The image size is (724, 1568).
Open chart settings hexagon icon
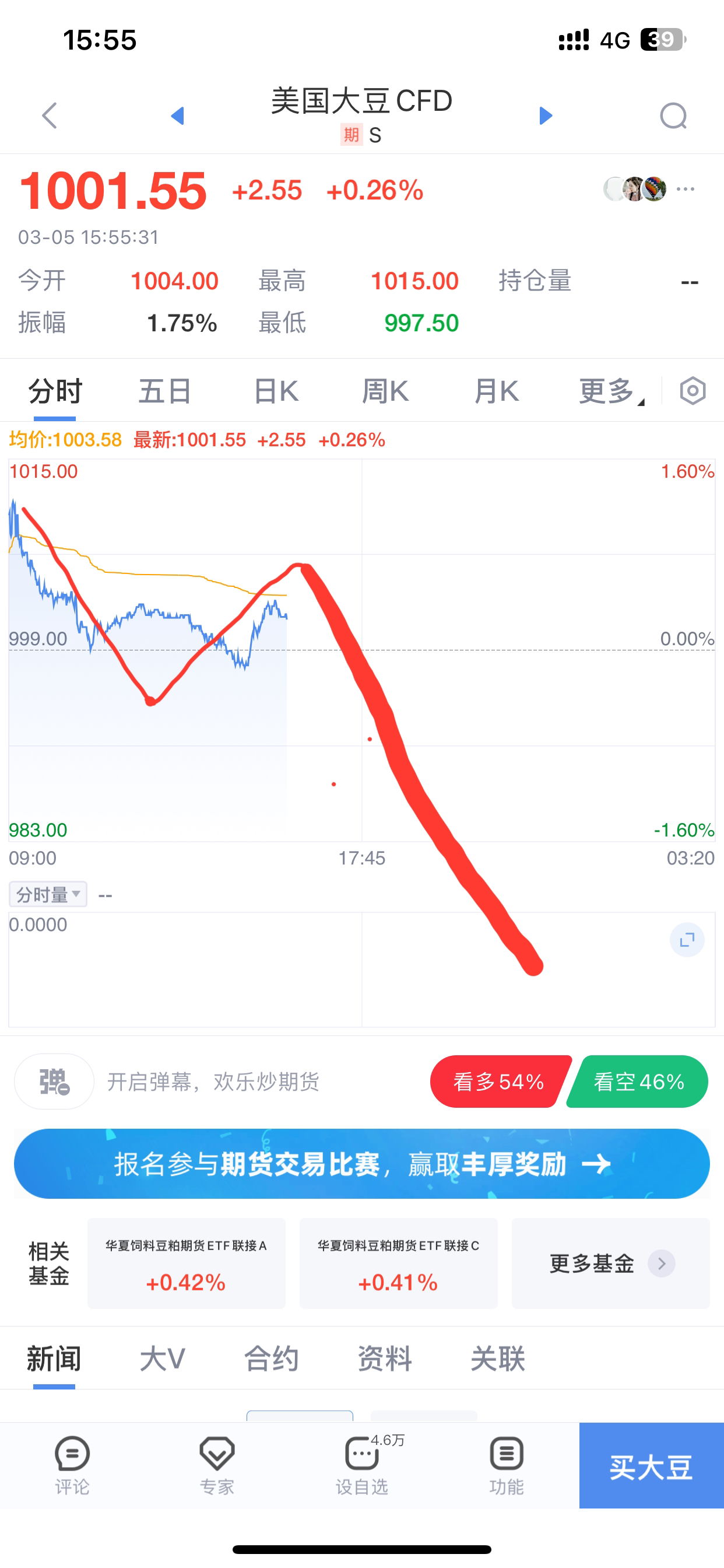tap(693, 391)
